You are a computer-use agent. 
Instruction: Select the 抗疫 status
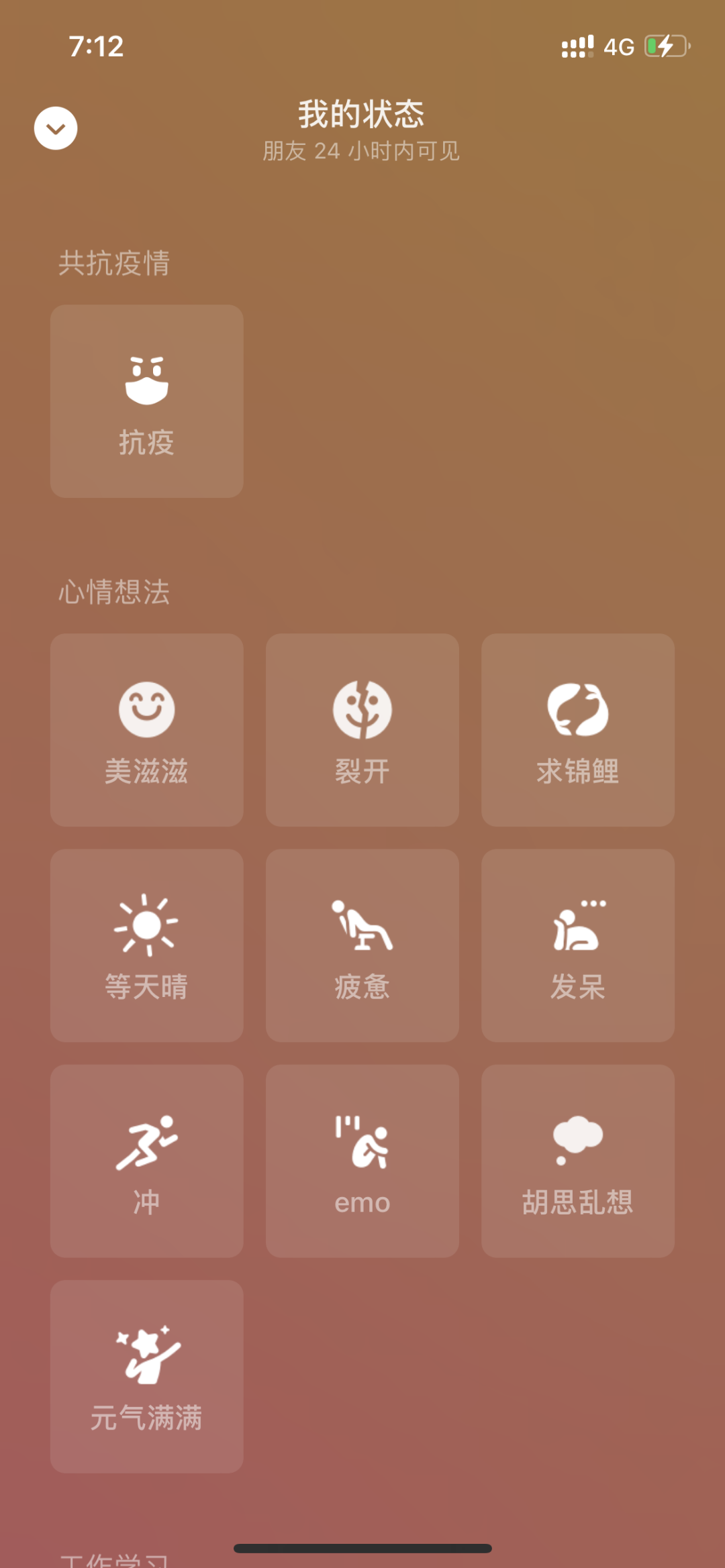click(x=146, y=401)
